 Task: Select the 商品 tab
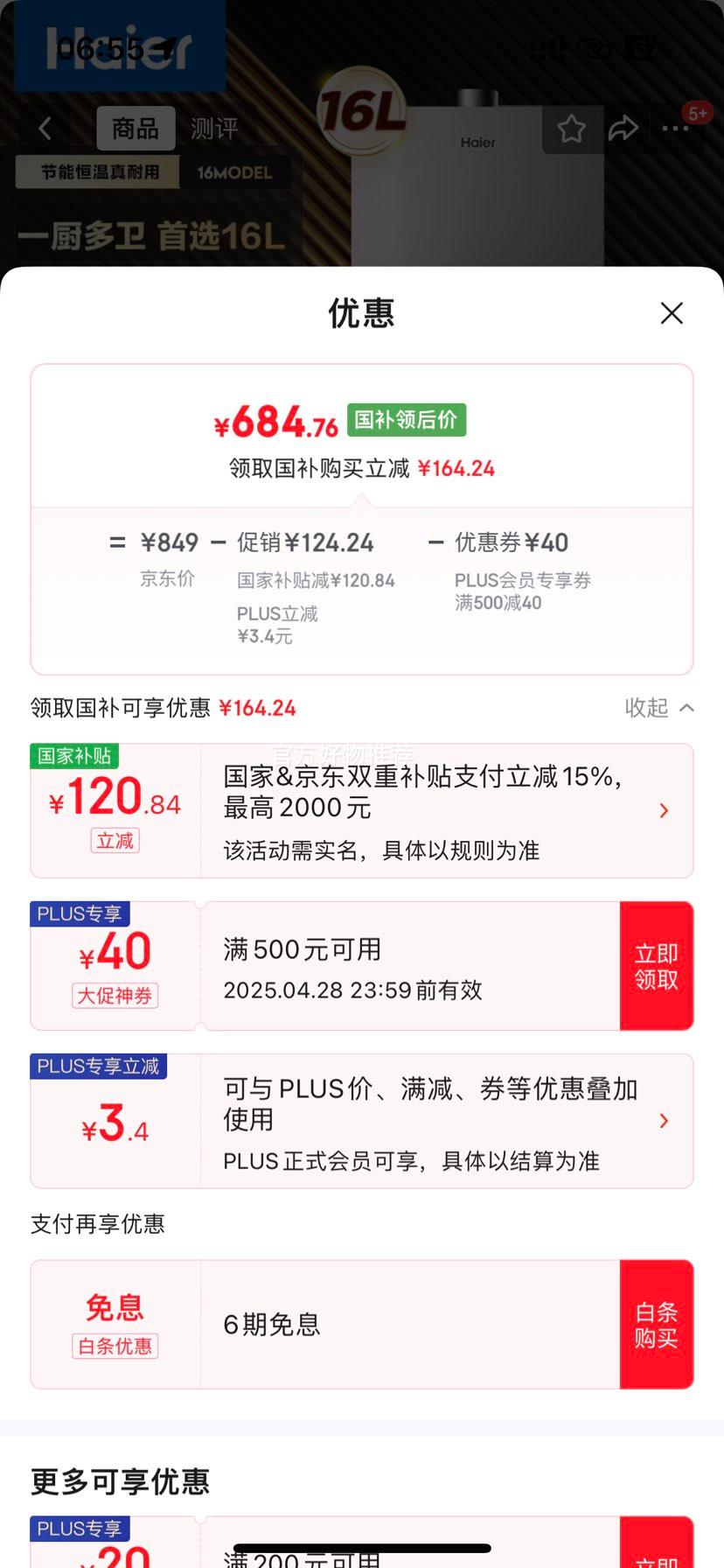click(x=136, y=128)
